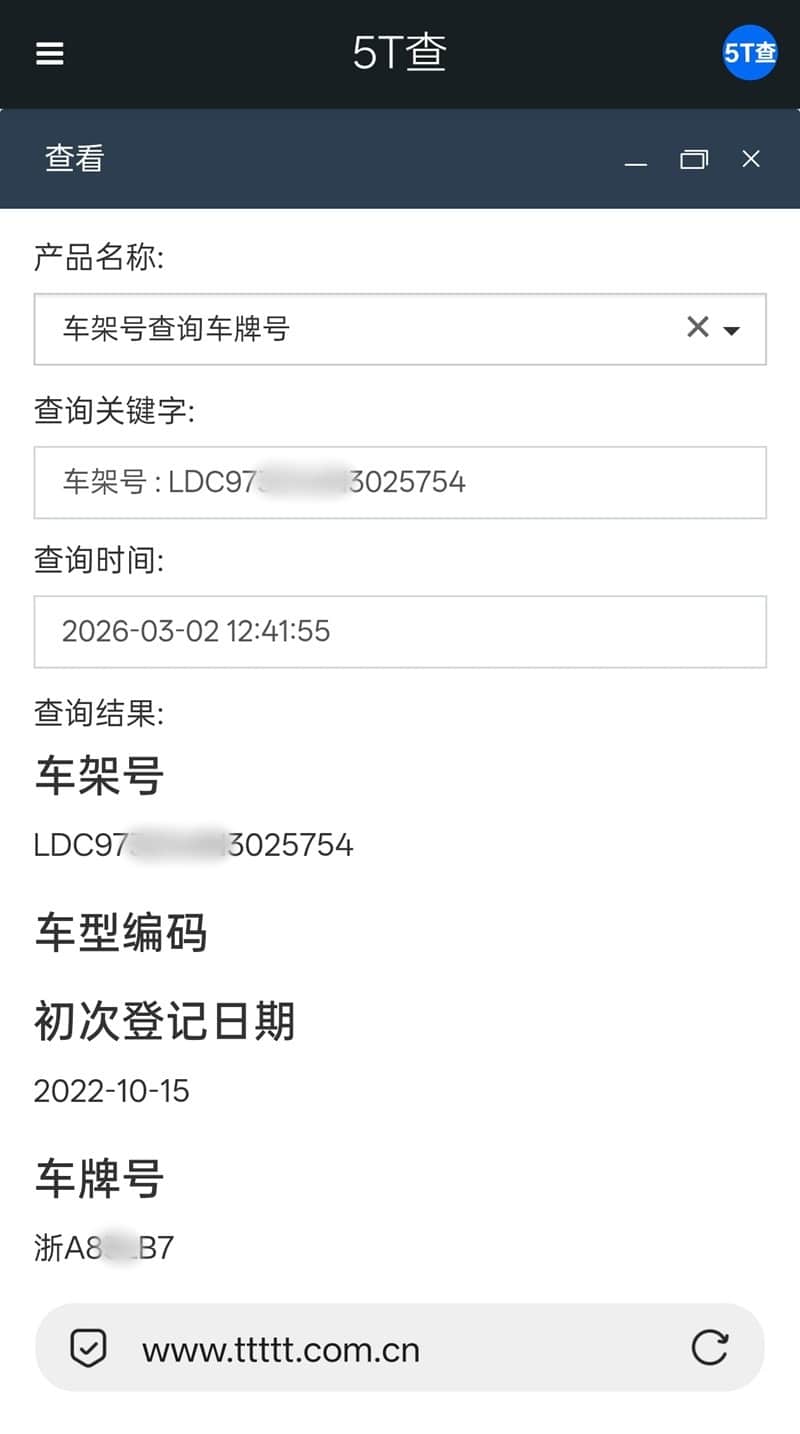Tap the 查询时间 field
Screen dimensions: 800x1434
(x=400, y=631)
